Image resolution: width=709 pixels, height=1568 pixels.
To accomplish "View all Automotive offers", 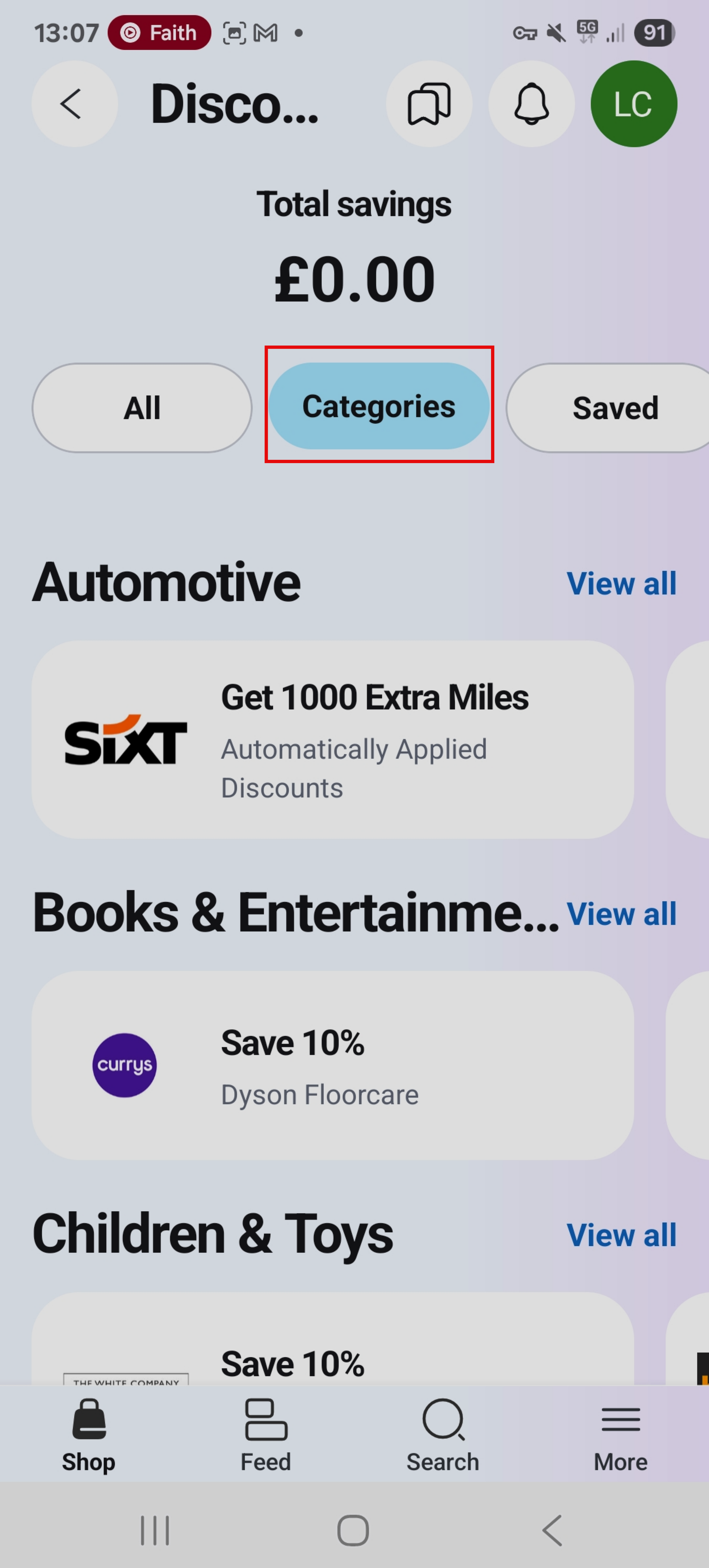I will coord(621,584).
